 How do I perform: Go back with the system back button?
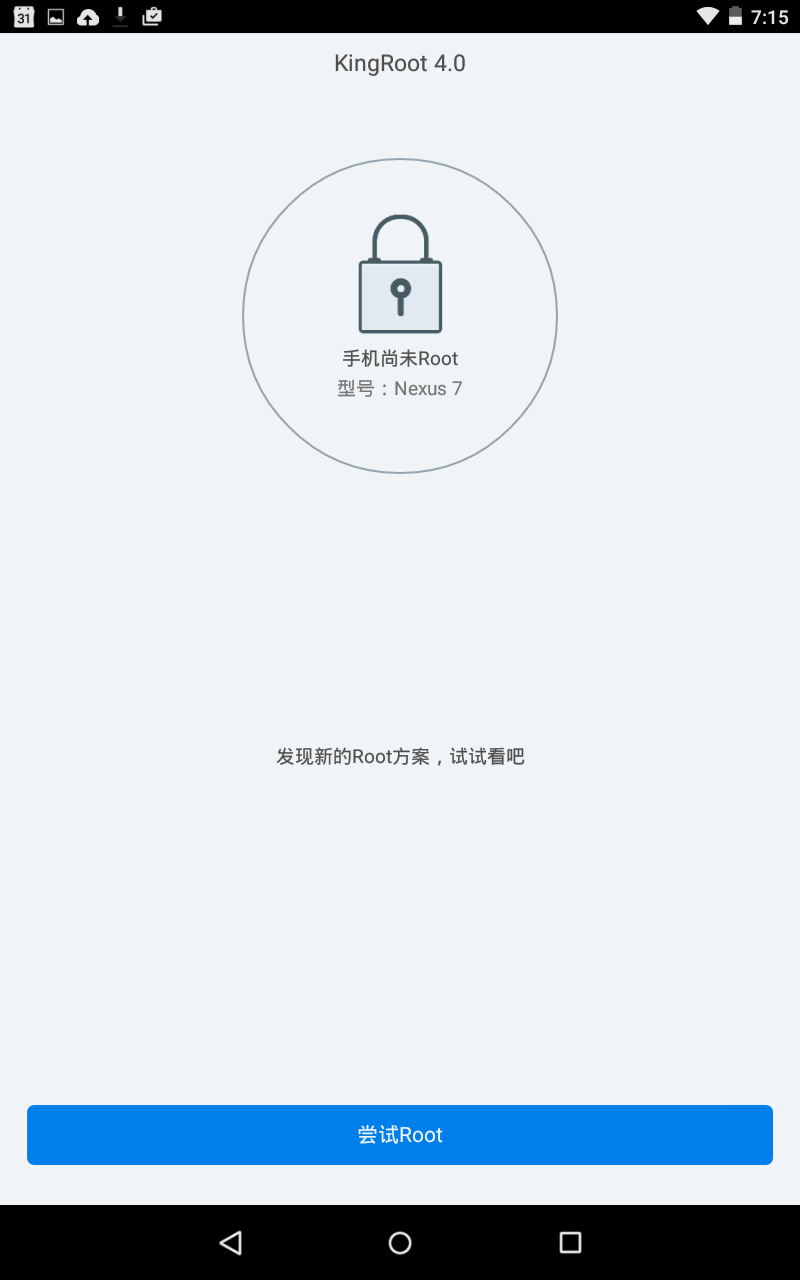coord(231,1243)
